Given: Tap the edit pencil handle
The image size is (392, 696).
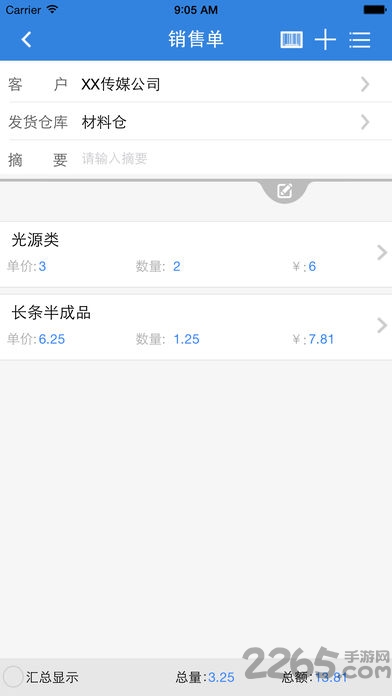Looking at the screenshot, I should tap(285, 191).
